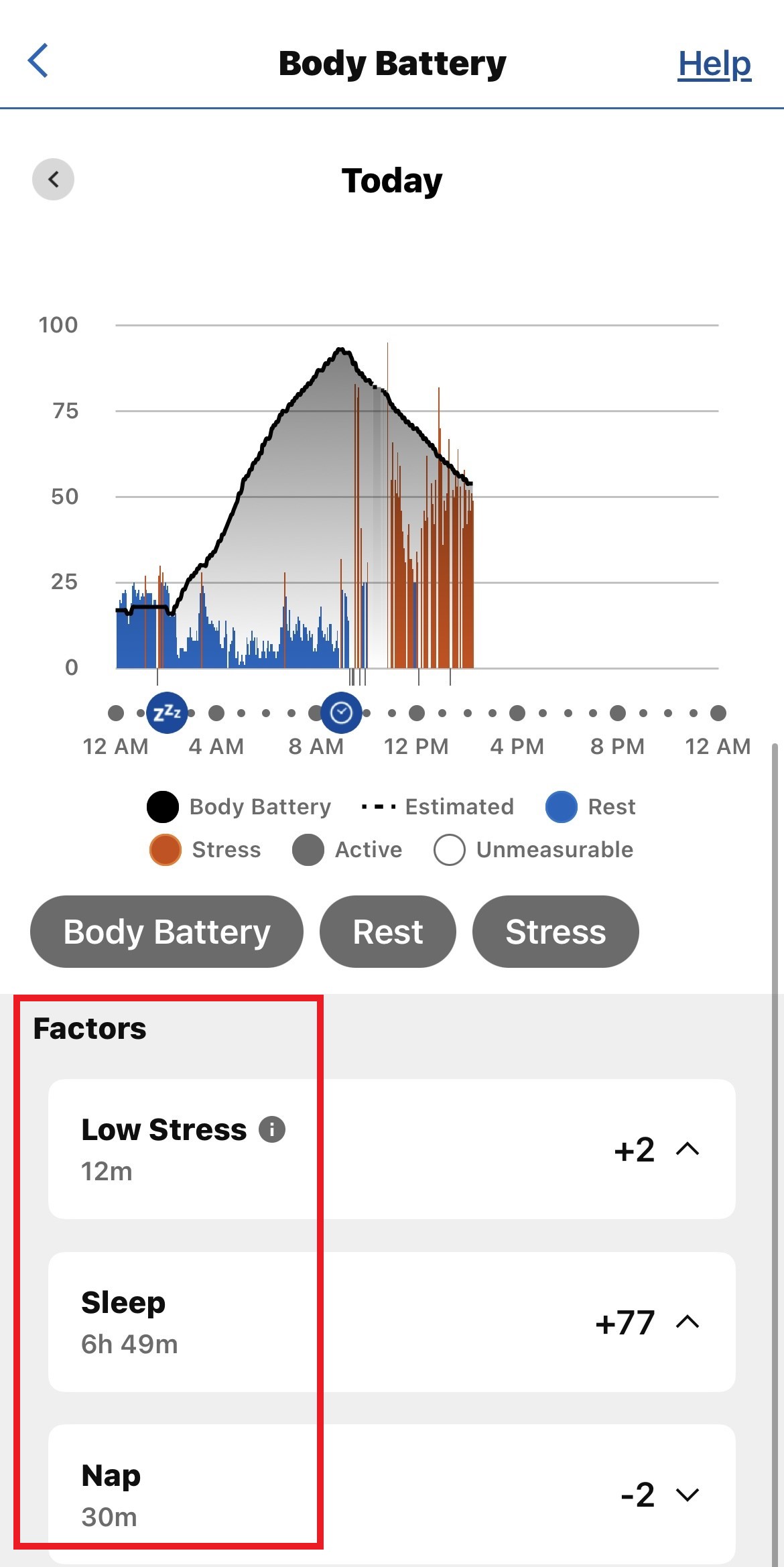Select the Stress chip
The height and width of the screenshot is (1567, 784).
pyautogui.click(x=556, y=932)
